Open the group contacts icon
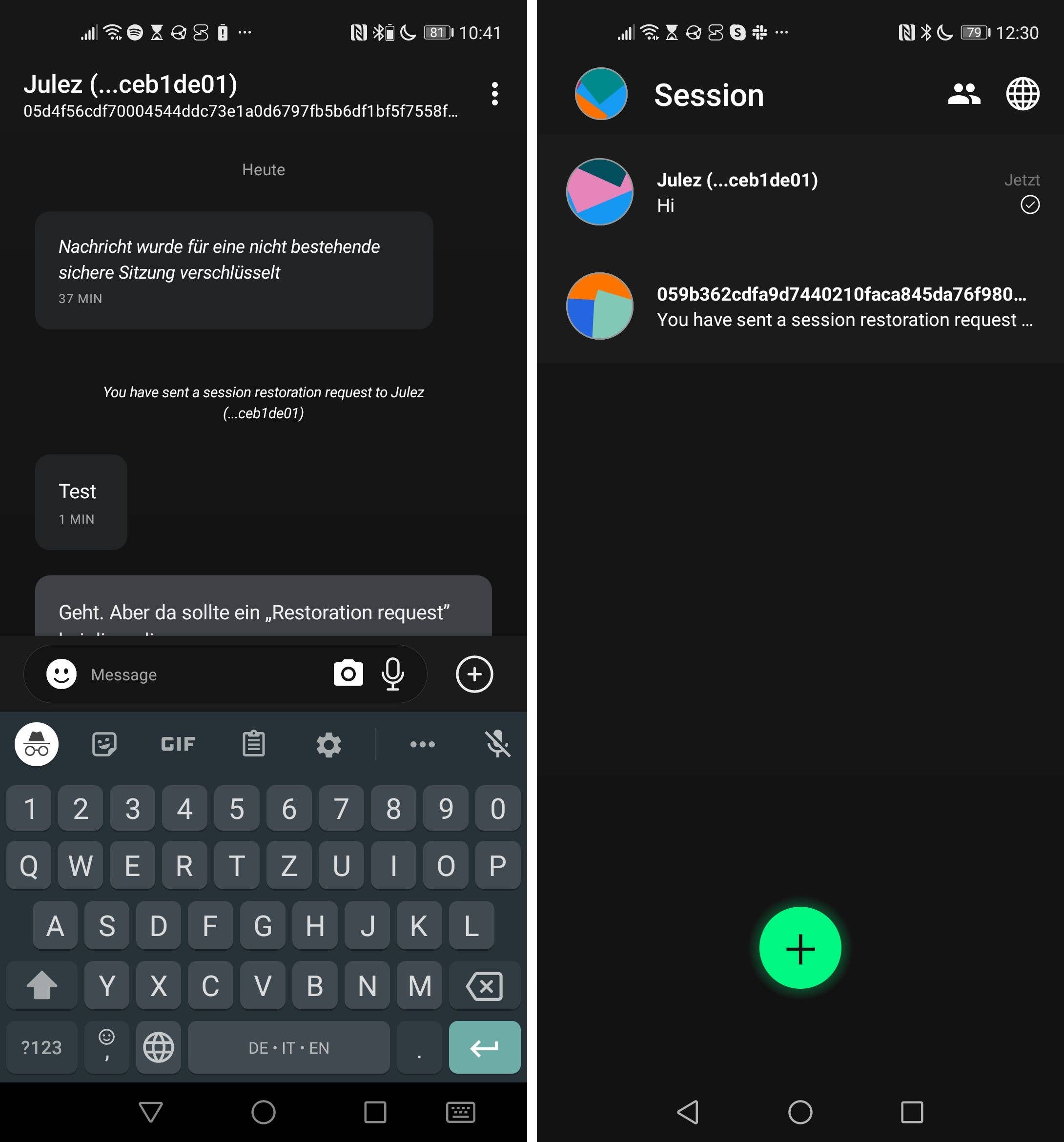1064x1142 pixels. [x=963, y=94]
